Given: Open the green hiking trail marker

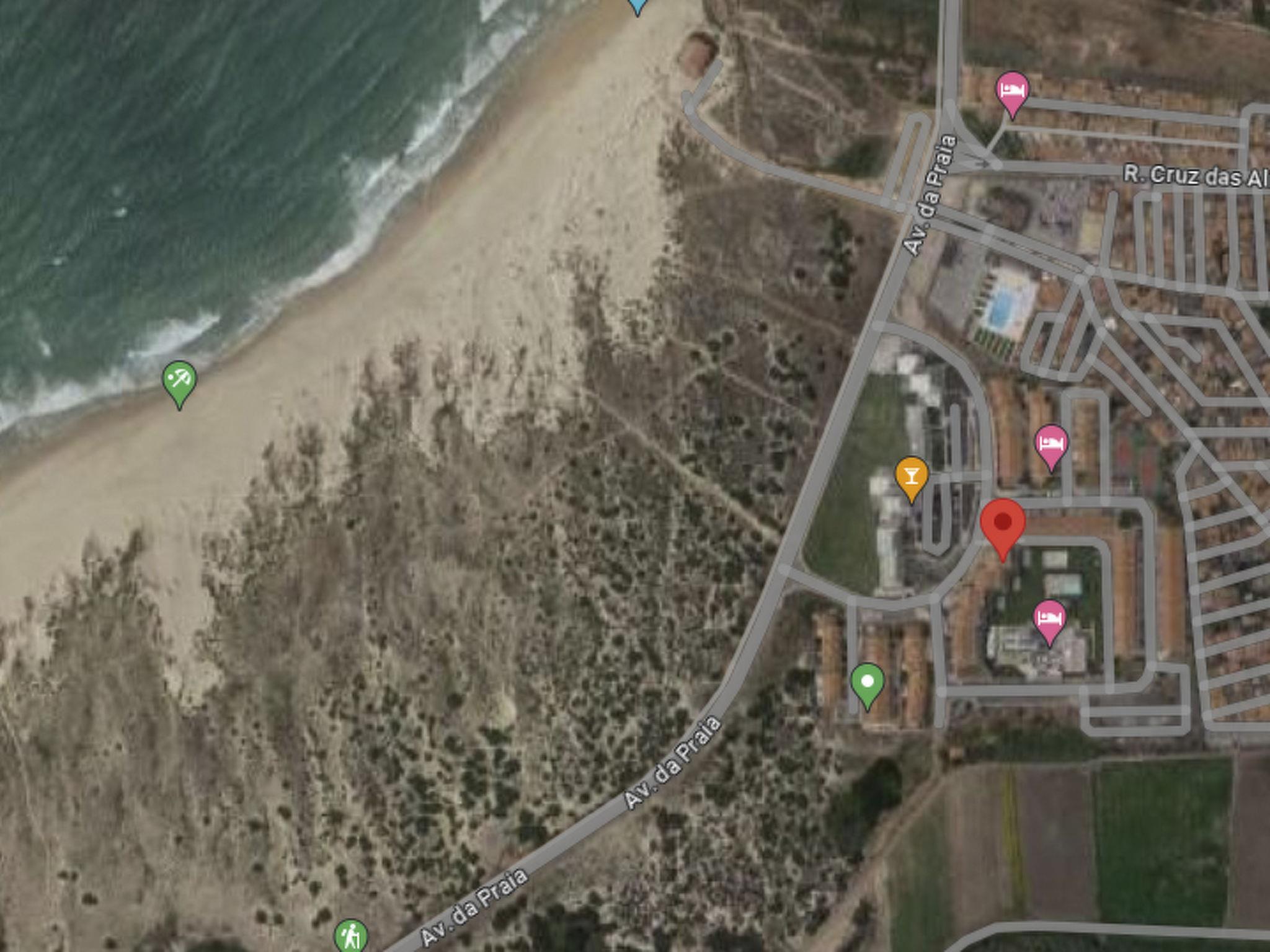Looking at the screenshot, I should pos(350,933).
